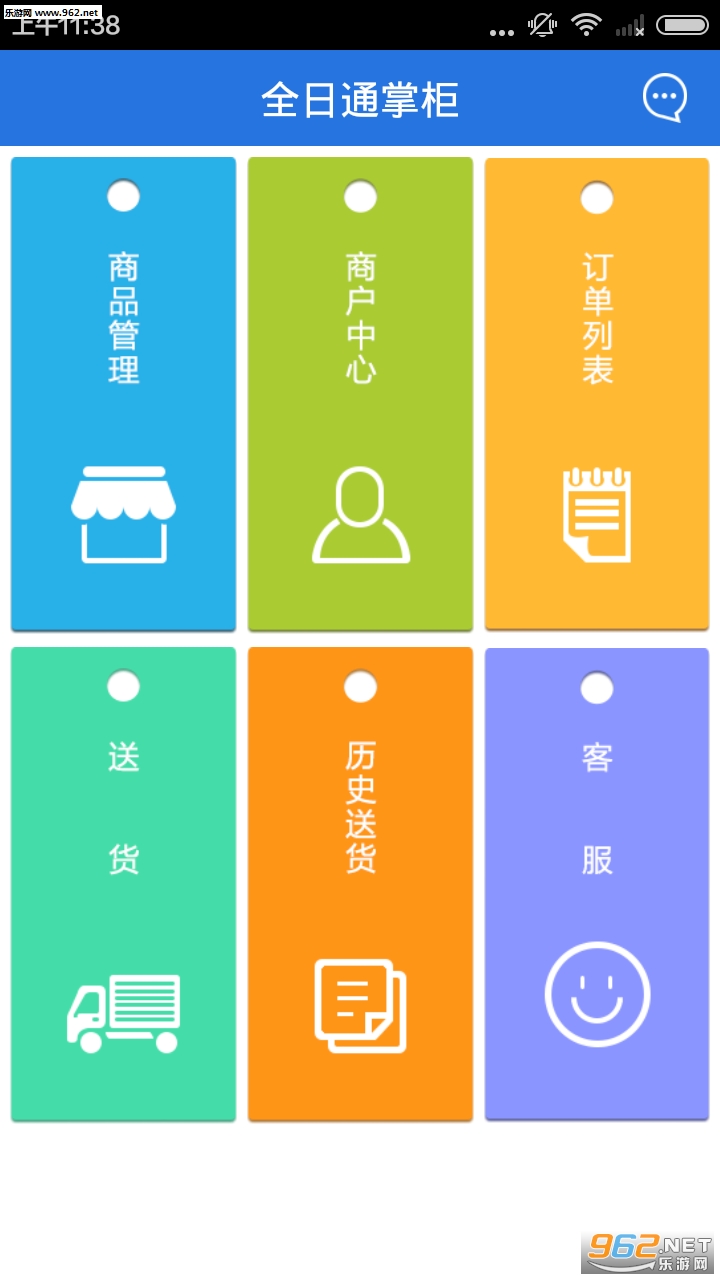Viewport: 720px width, 1280px height.
Task: Select the 送货 delivery card
Action: point(123,884)
